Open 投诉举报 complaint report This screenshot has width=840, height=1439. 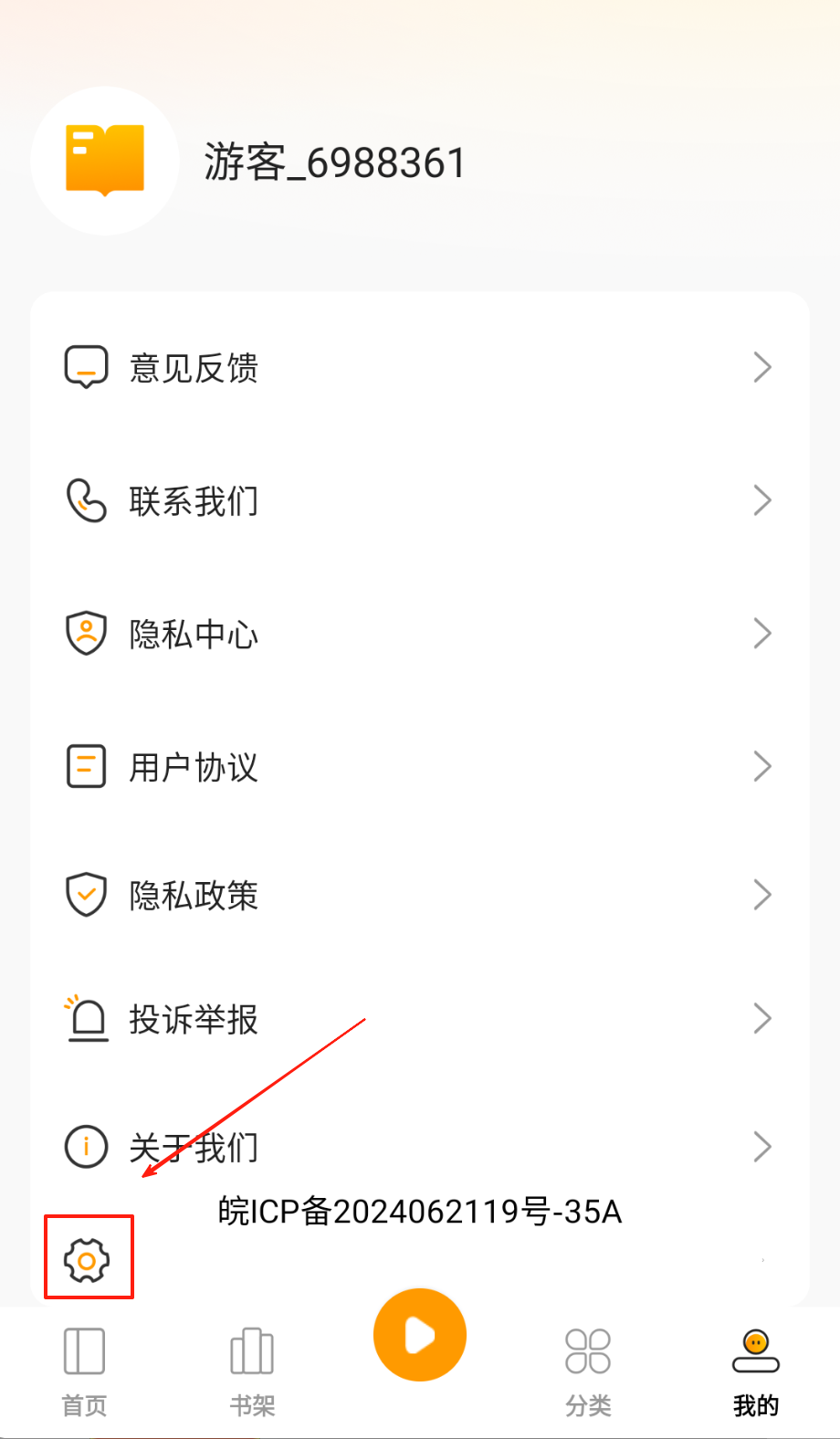pos(419,1019)
